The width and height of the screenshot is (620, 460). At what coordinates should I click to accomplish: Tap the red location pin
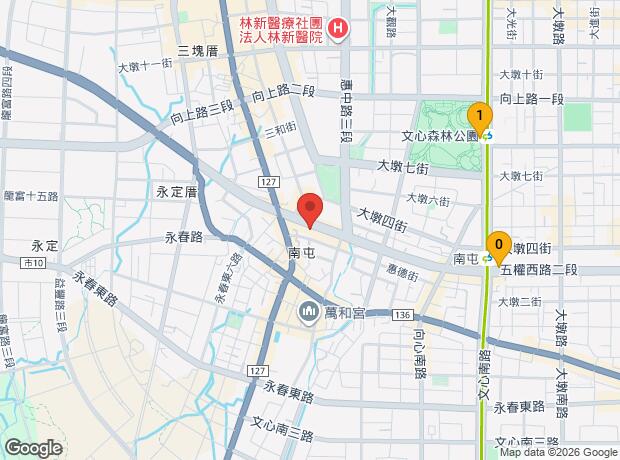coord(310,210)
